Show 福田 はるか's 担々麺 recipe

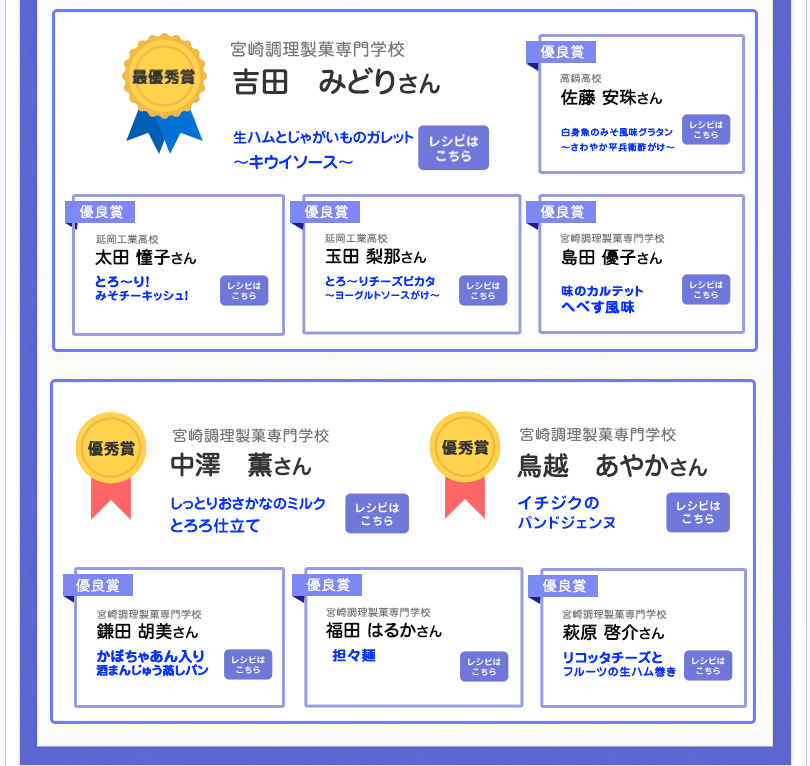pos(484,666)
